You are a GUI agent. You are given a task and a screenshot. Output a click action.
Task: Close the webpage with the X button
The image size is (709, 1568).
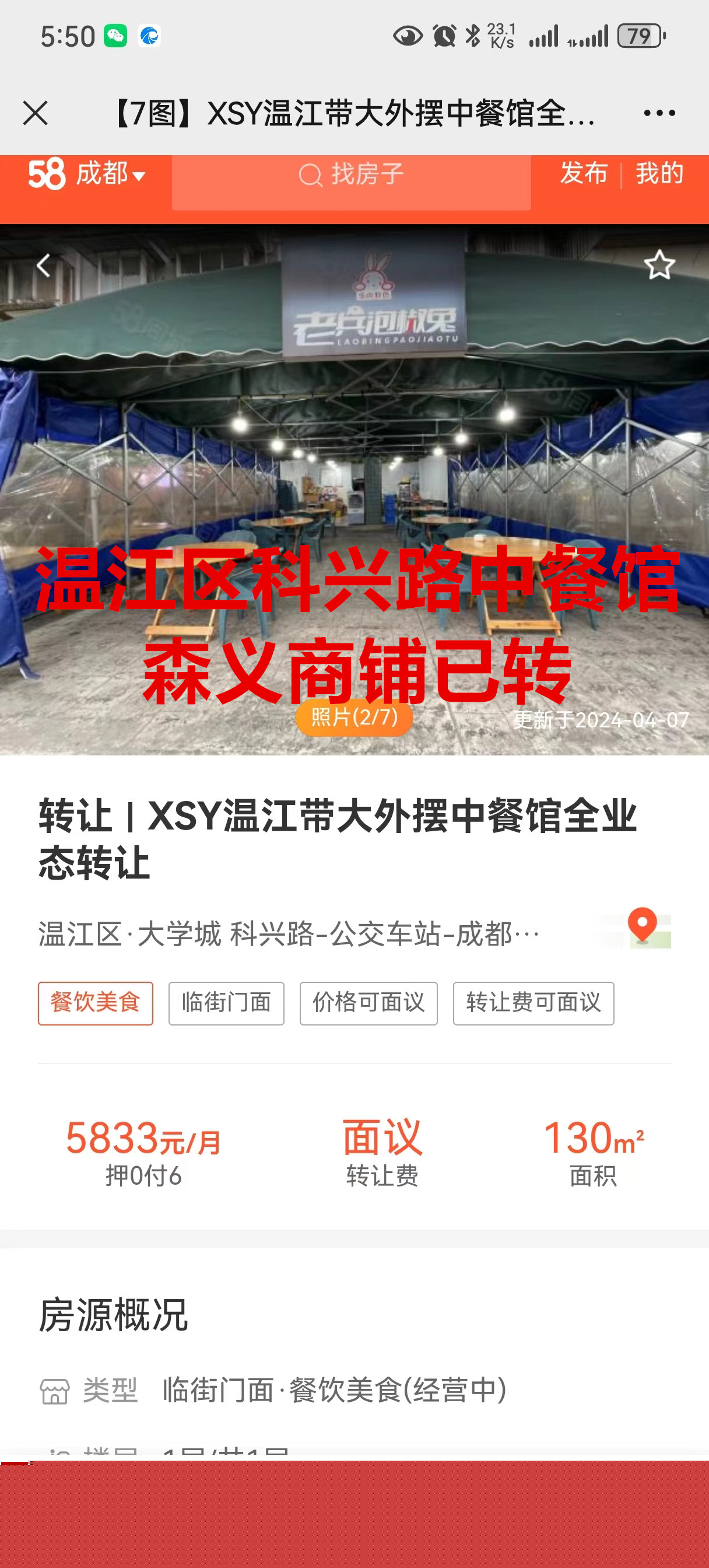coord(36,113)
